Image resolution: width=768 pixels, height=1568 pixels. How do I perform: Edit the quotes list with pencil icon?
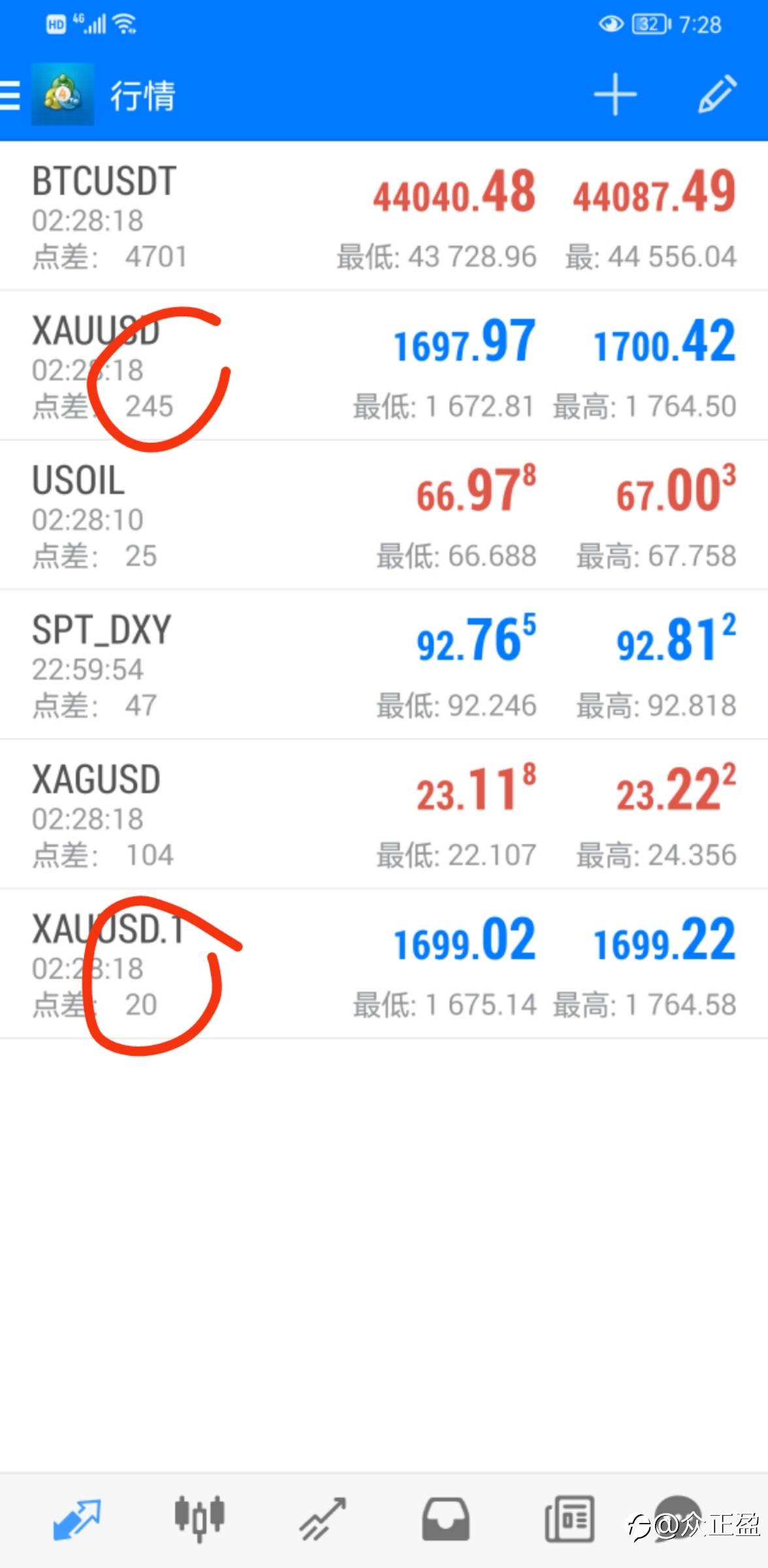pyautogui.click(x=717, y=95)
